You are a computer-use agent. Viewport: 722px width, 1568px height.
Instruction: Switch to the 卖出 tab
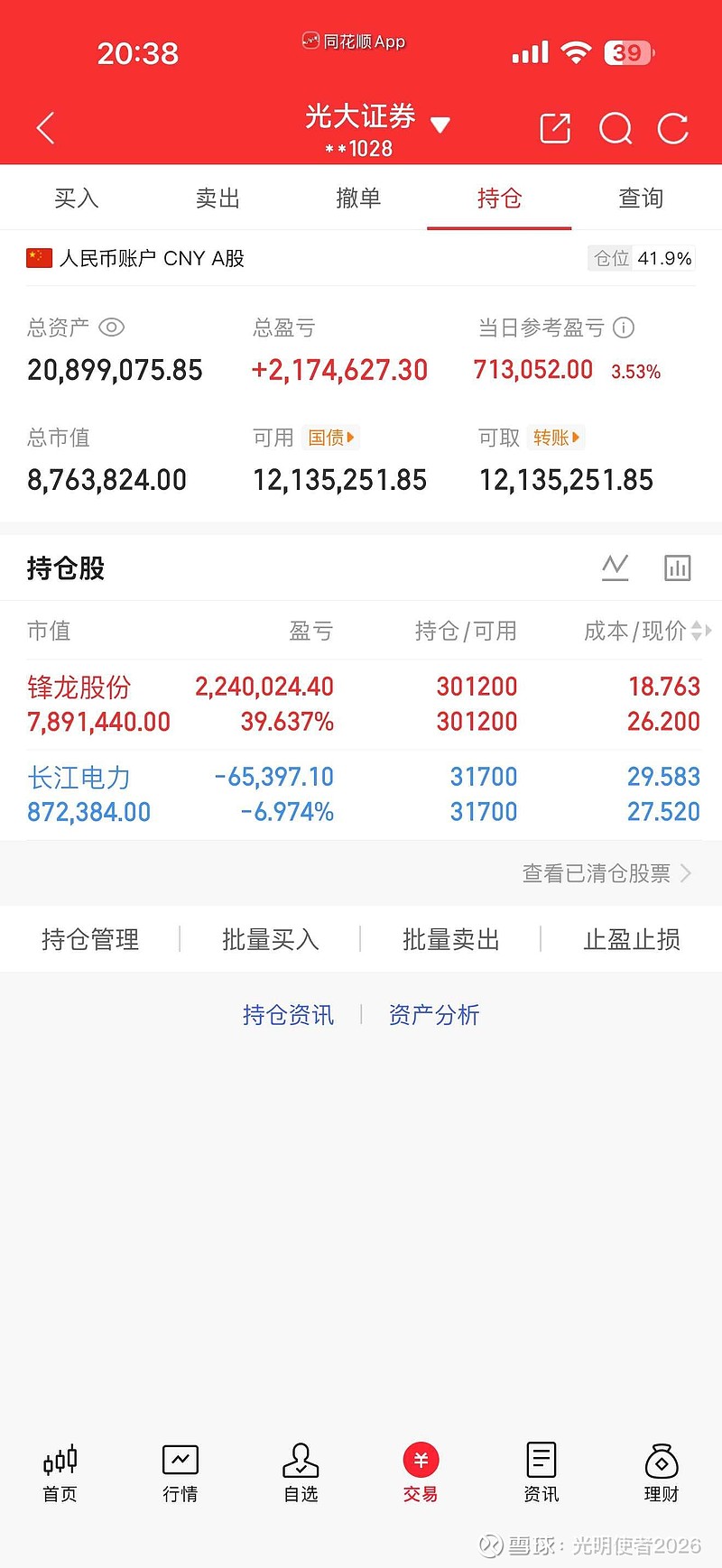point(217,198)
